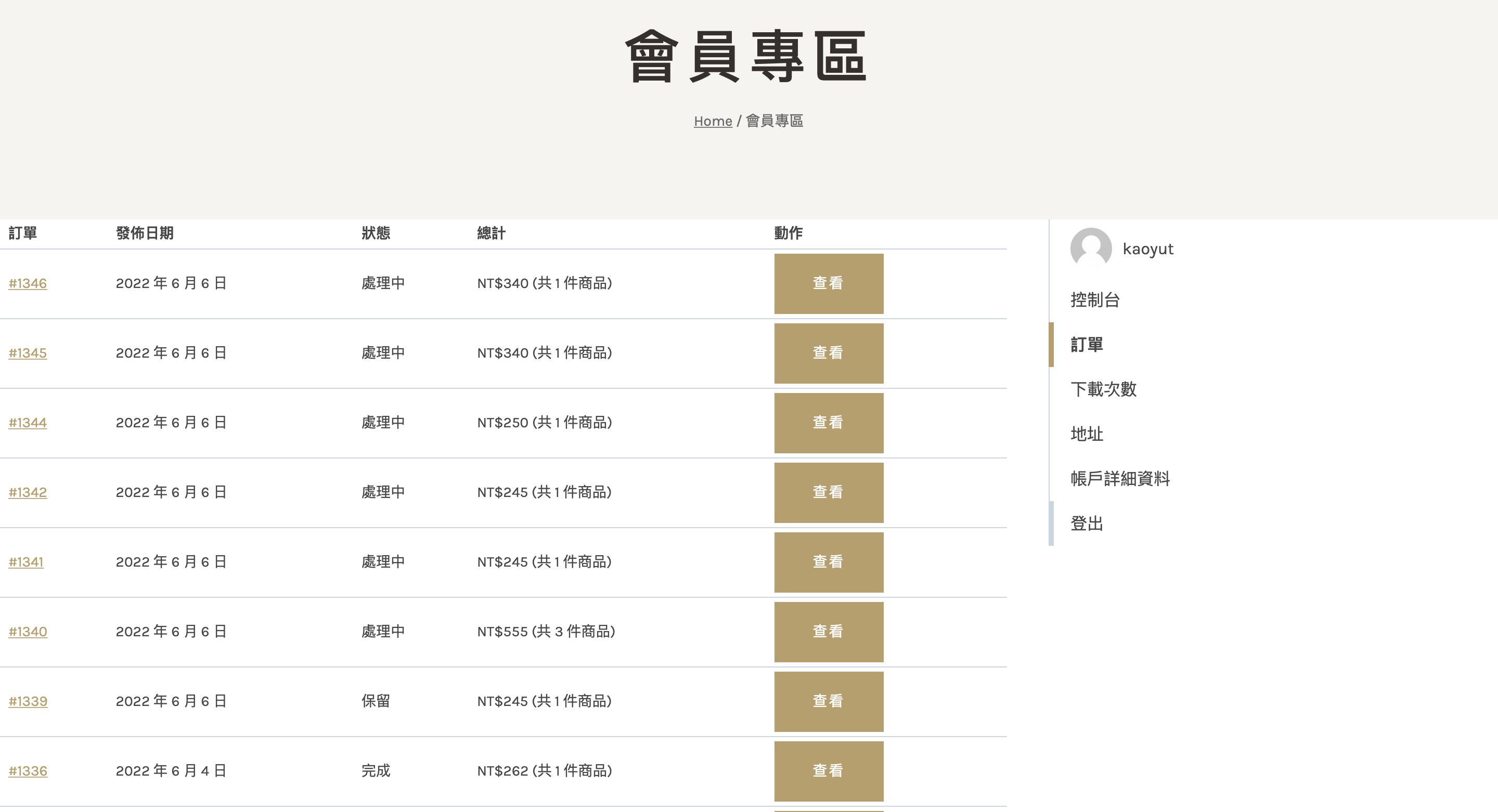Log out via 登出

[x=1086, y=523]
